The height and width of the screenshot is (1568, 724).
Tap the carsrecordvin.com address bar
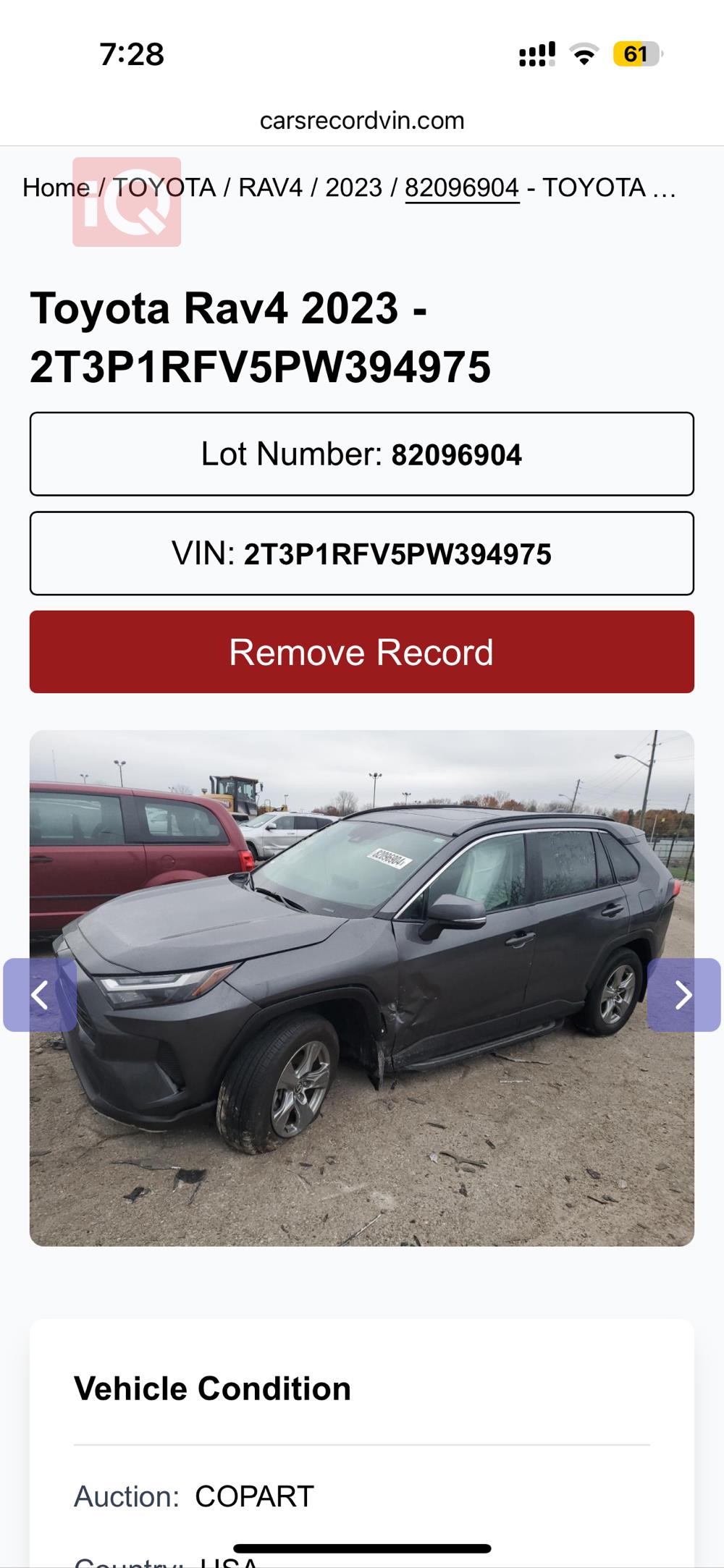(362, 120)
